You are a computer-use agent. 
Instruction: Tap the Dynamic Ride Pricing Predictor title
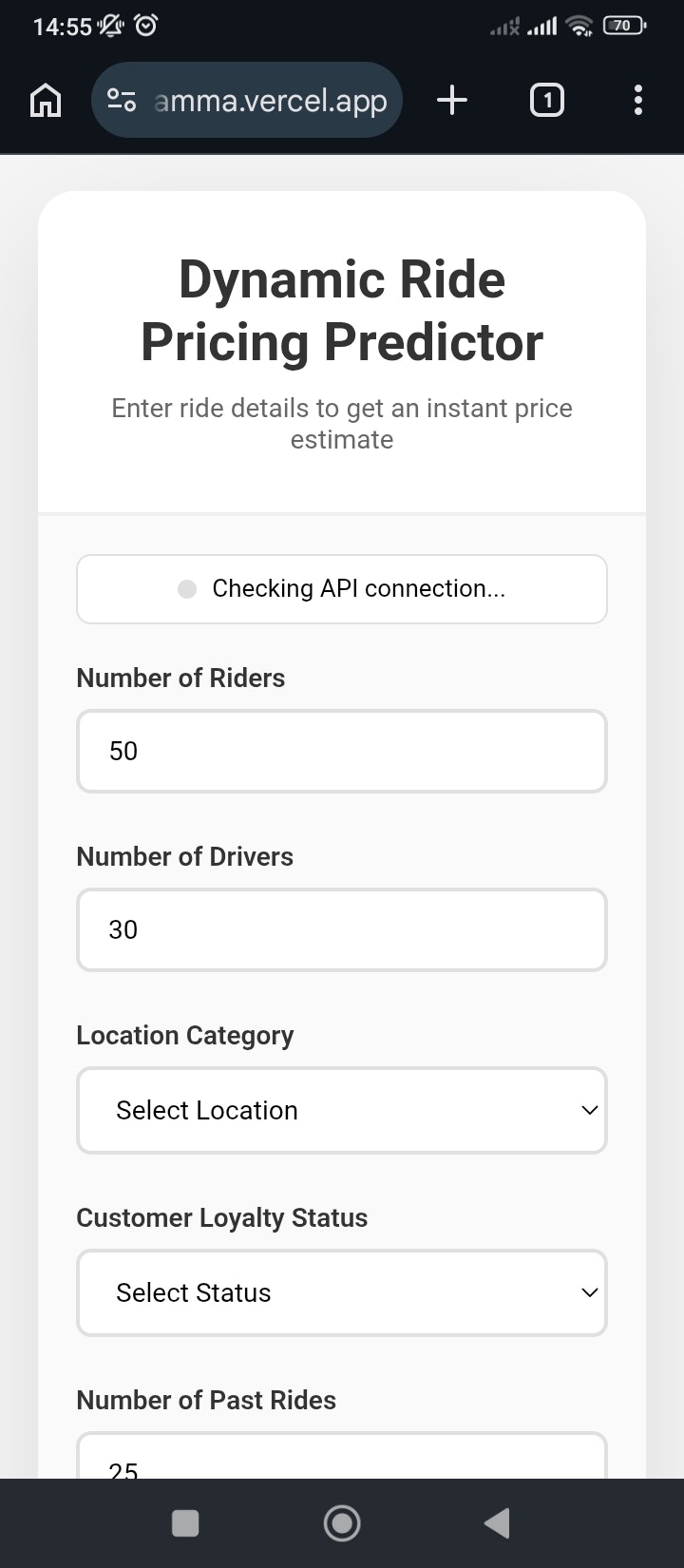(x=342, y=312)
